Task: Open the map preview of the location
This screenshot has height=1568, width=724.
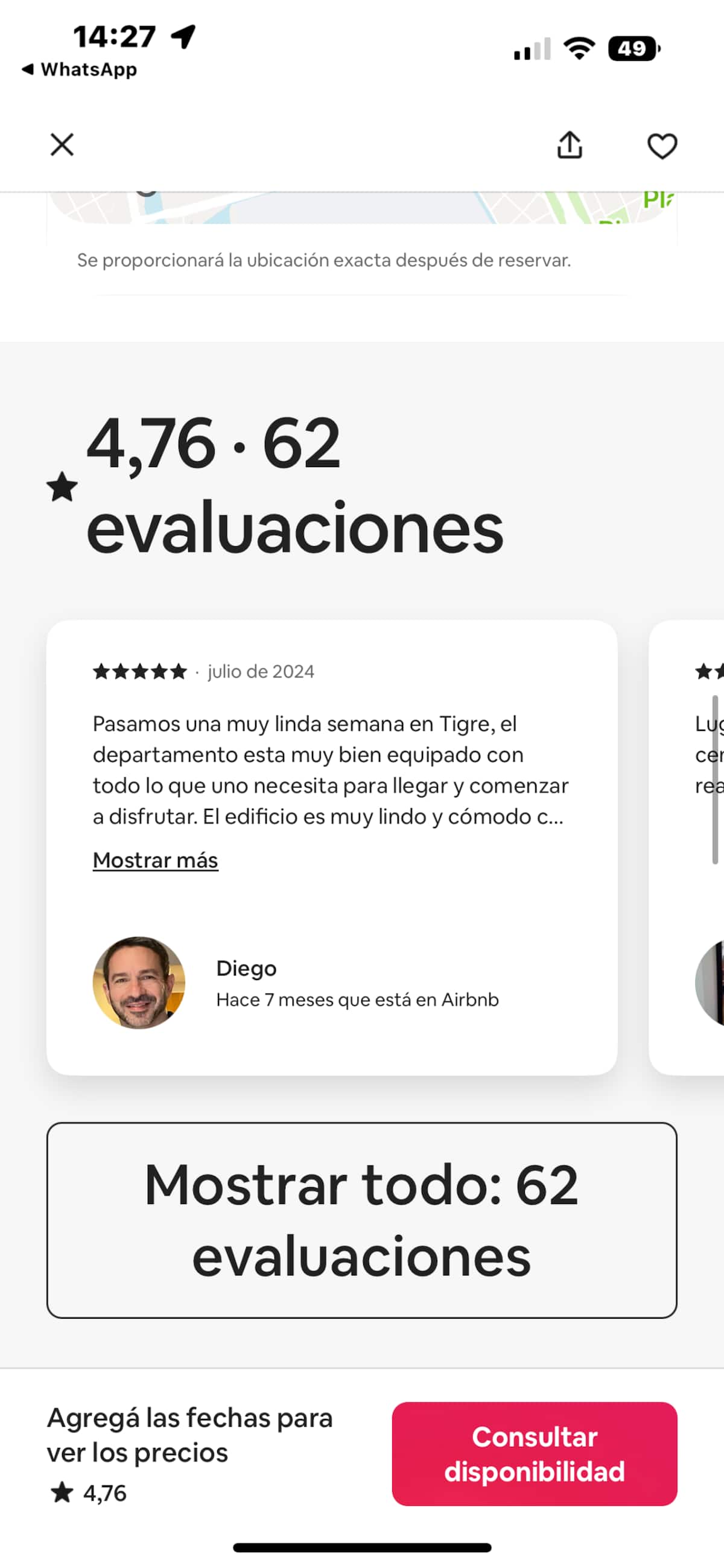Action: tap(361, 208)
